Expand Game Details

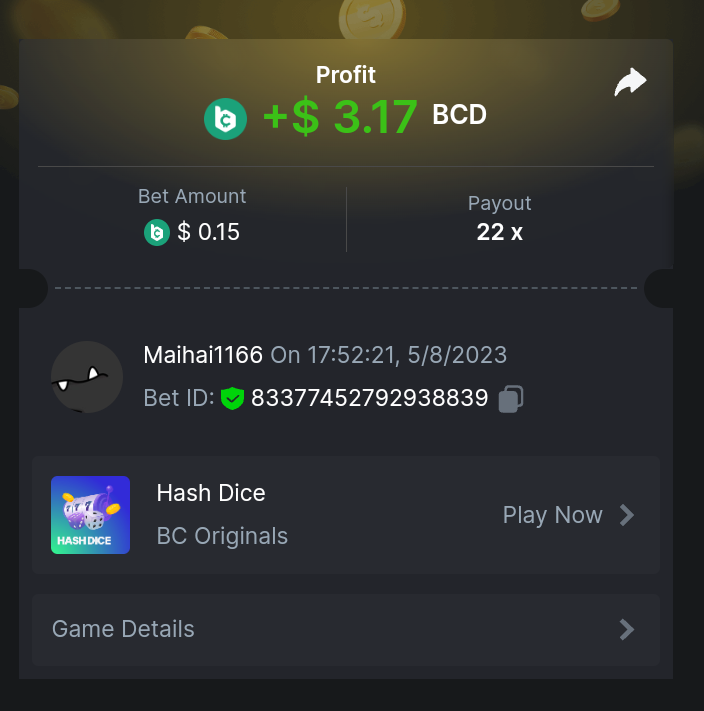click(345, 629)
